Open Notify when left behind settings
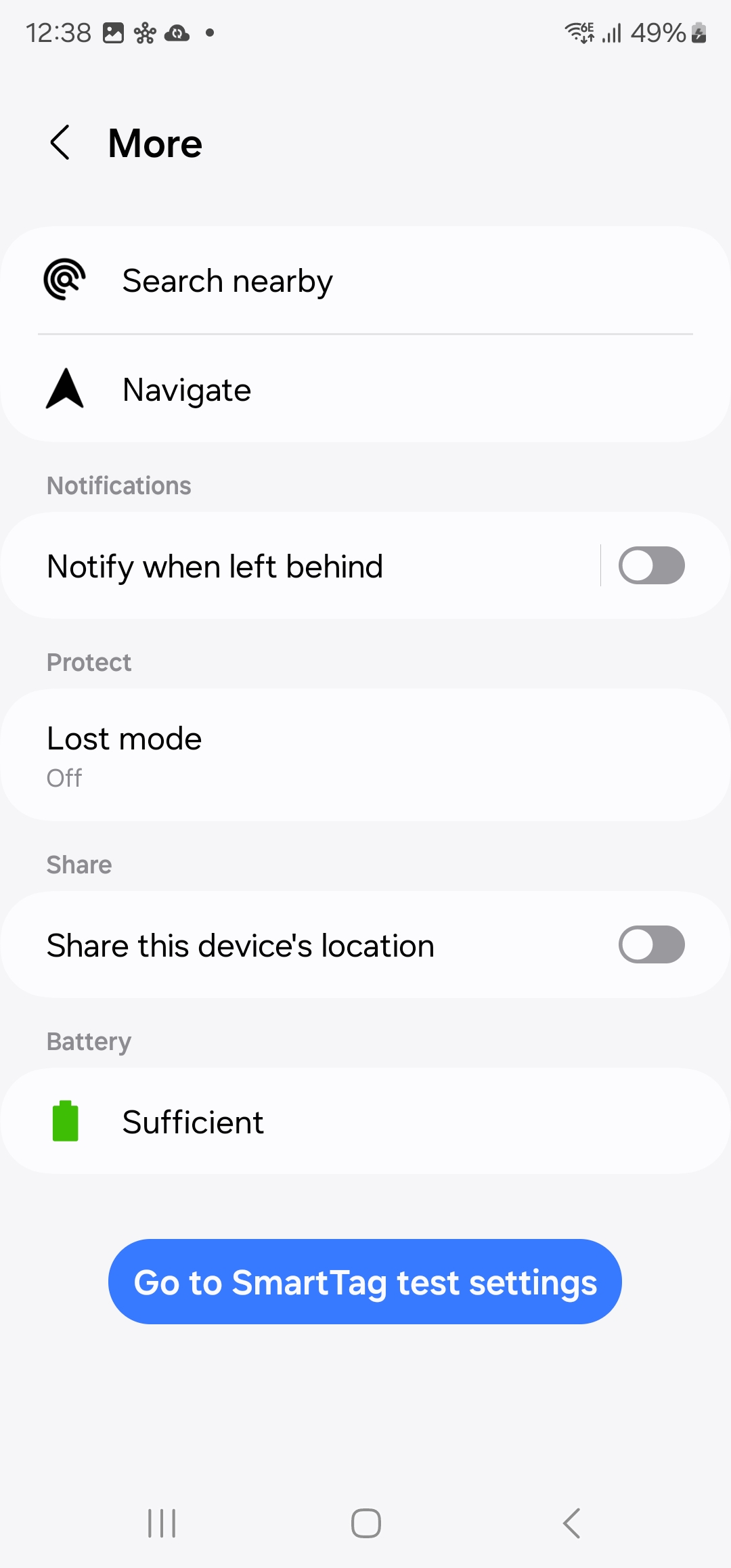Viewport: 731px width, 1568px height. pyautogui.click(x=298, y=566)
